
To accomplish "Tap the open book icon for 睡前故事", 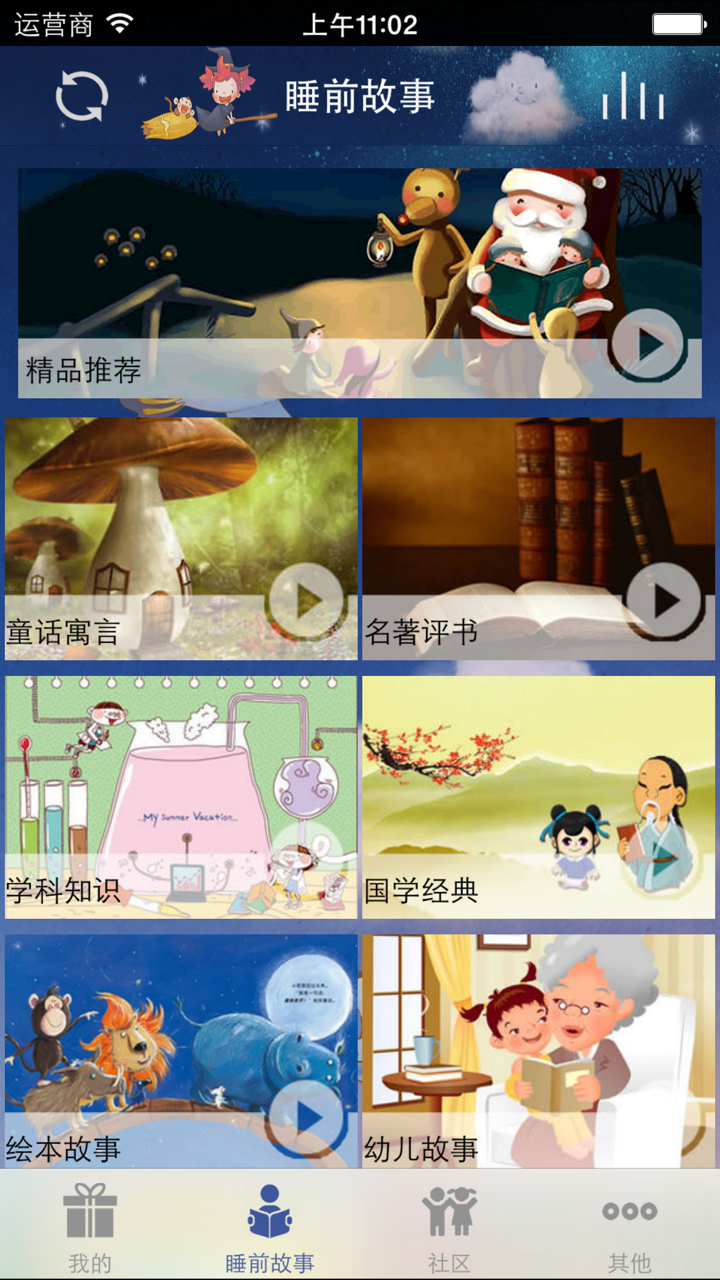I will pyautogui.click(x=269, y=1210).
